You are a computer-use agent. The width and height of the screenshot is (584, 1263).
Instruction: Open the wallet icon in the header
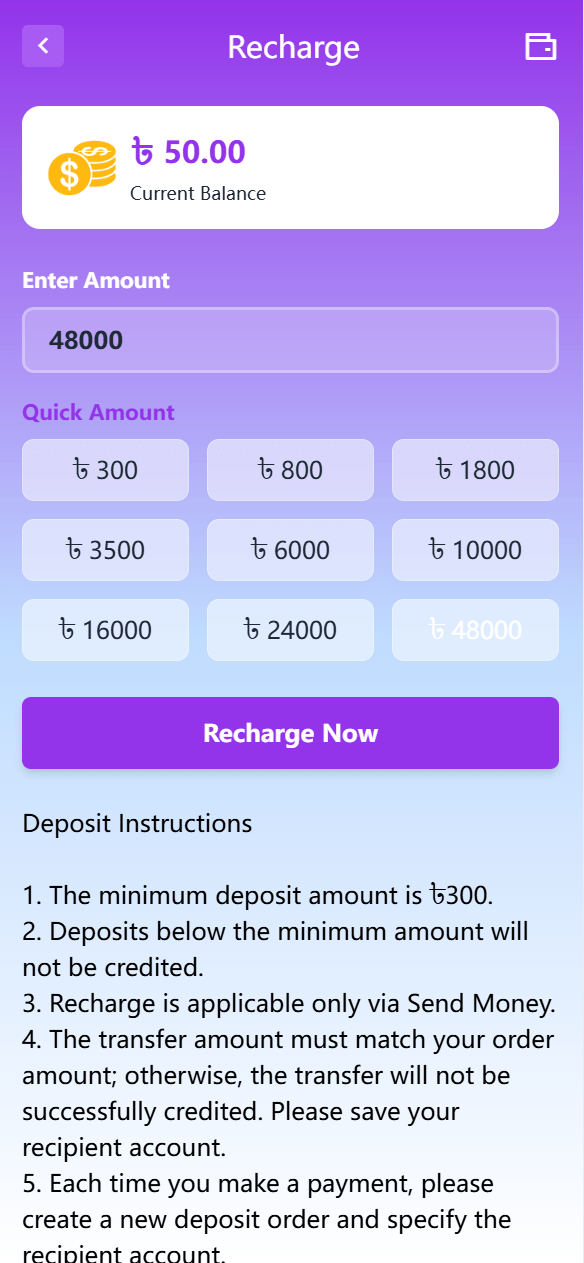coord(541,46)
